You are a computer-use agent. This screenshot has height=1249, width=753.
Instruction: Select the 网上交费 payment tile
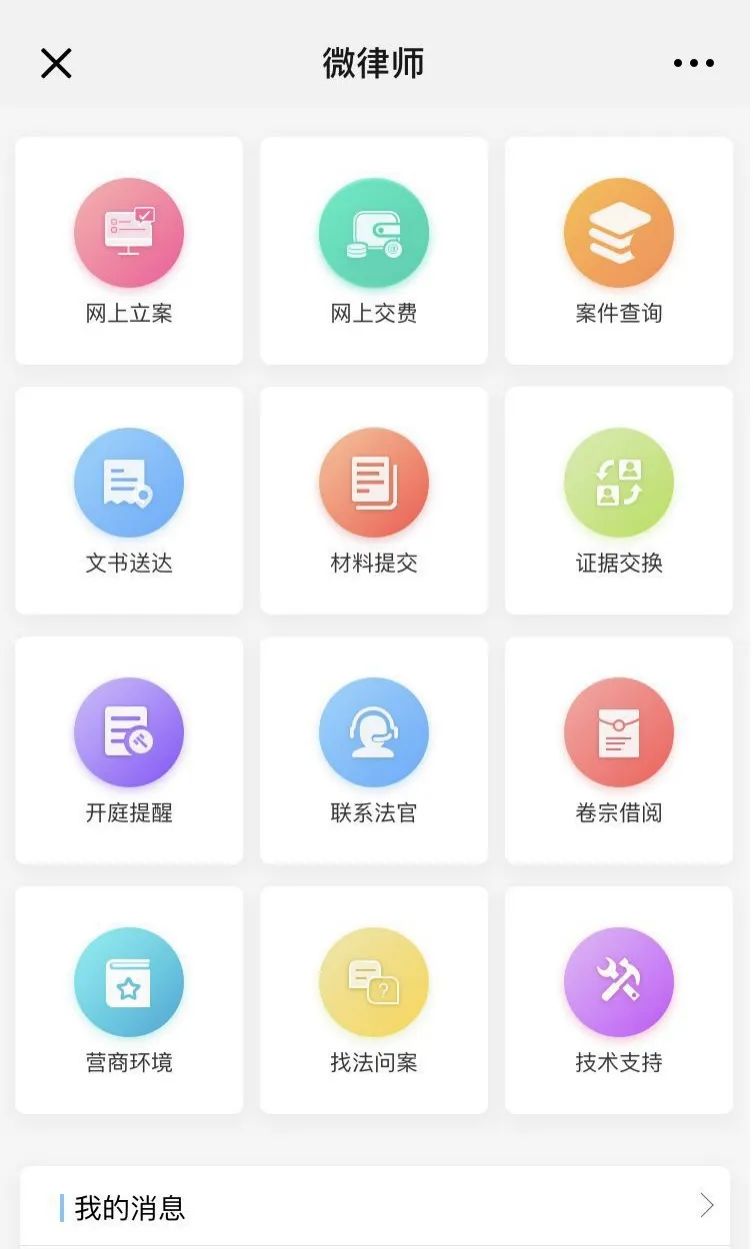coord(374,251)
